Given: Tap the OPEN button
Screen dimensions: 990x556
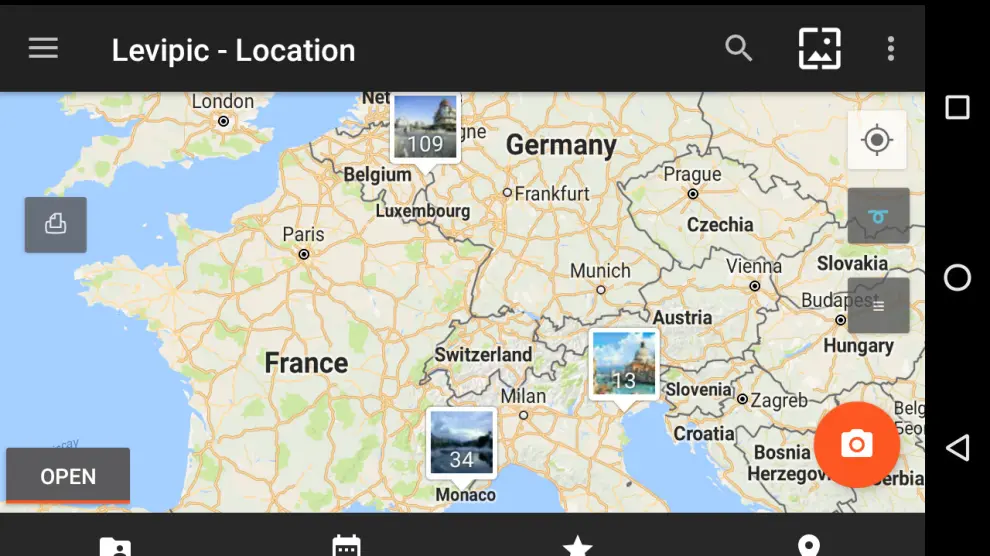Looking at the screenshot, I should (68, 476).
